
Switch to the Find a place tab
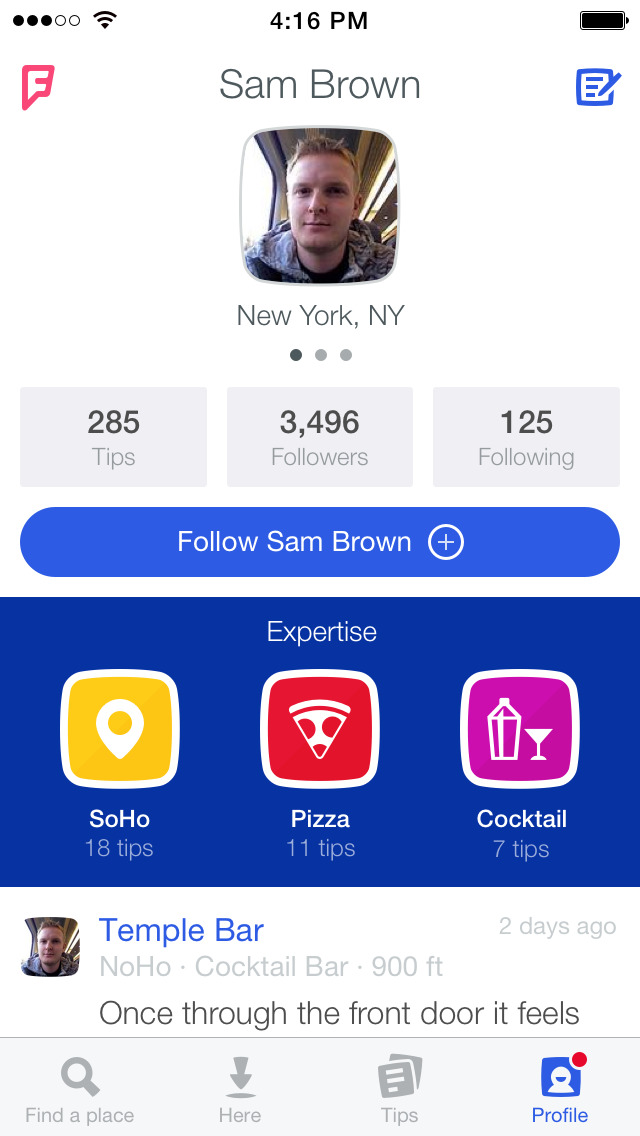pyautogui.click(x=80, y=1090)
